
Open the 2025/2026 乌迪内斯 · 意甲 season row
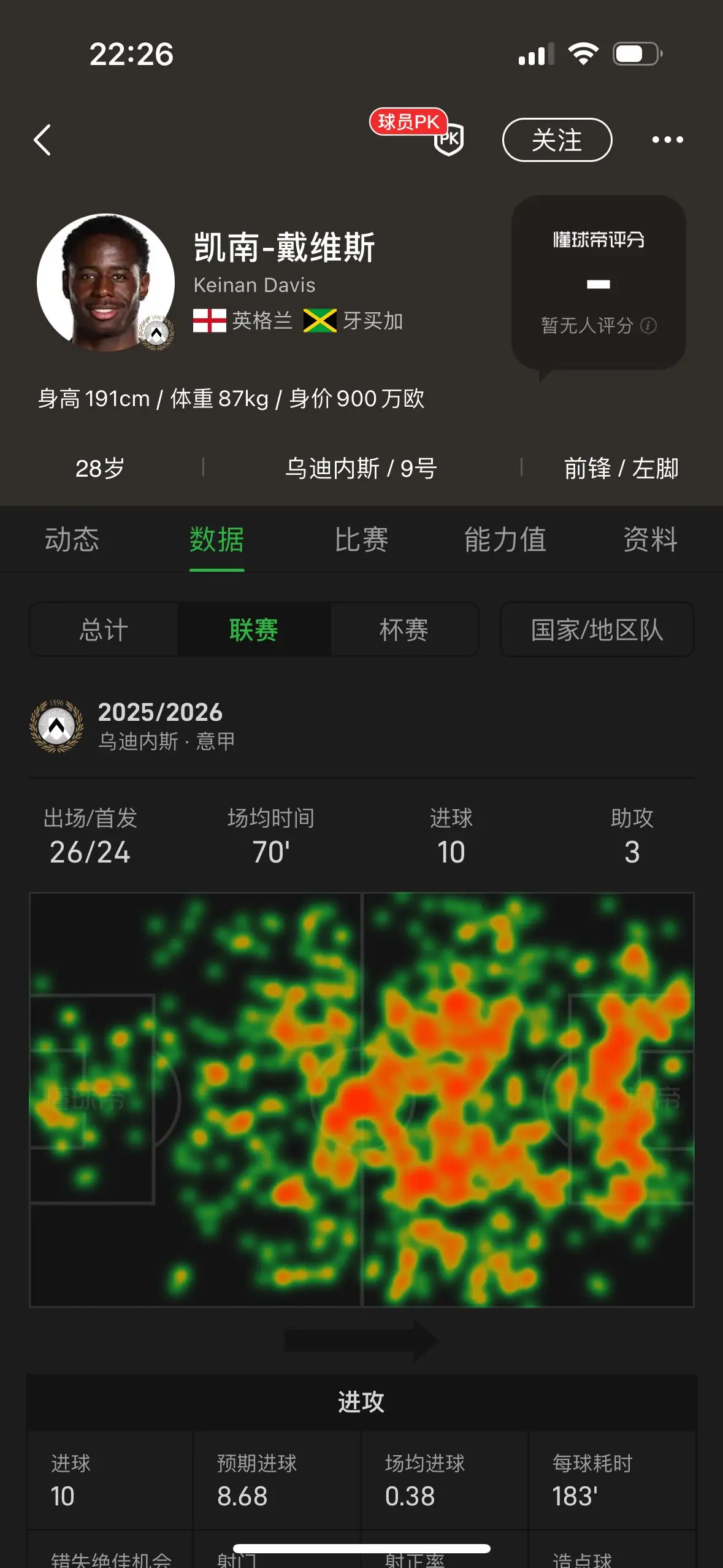[361, 726]
